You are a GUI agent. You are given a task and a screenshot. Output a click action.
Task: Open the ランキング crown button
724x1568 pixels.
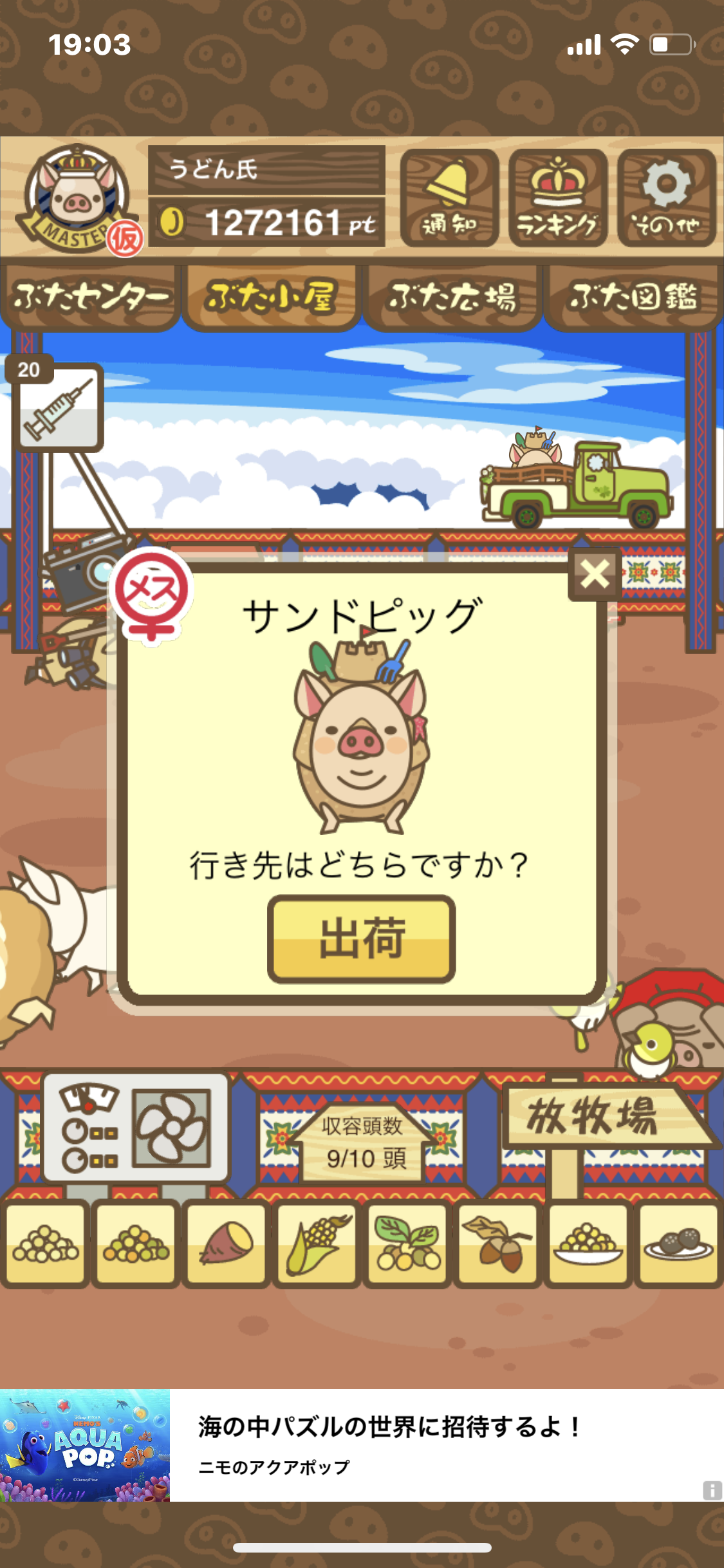557,198
